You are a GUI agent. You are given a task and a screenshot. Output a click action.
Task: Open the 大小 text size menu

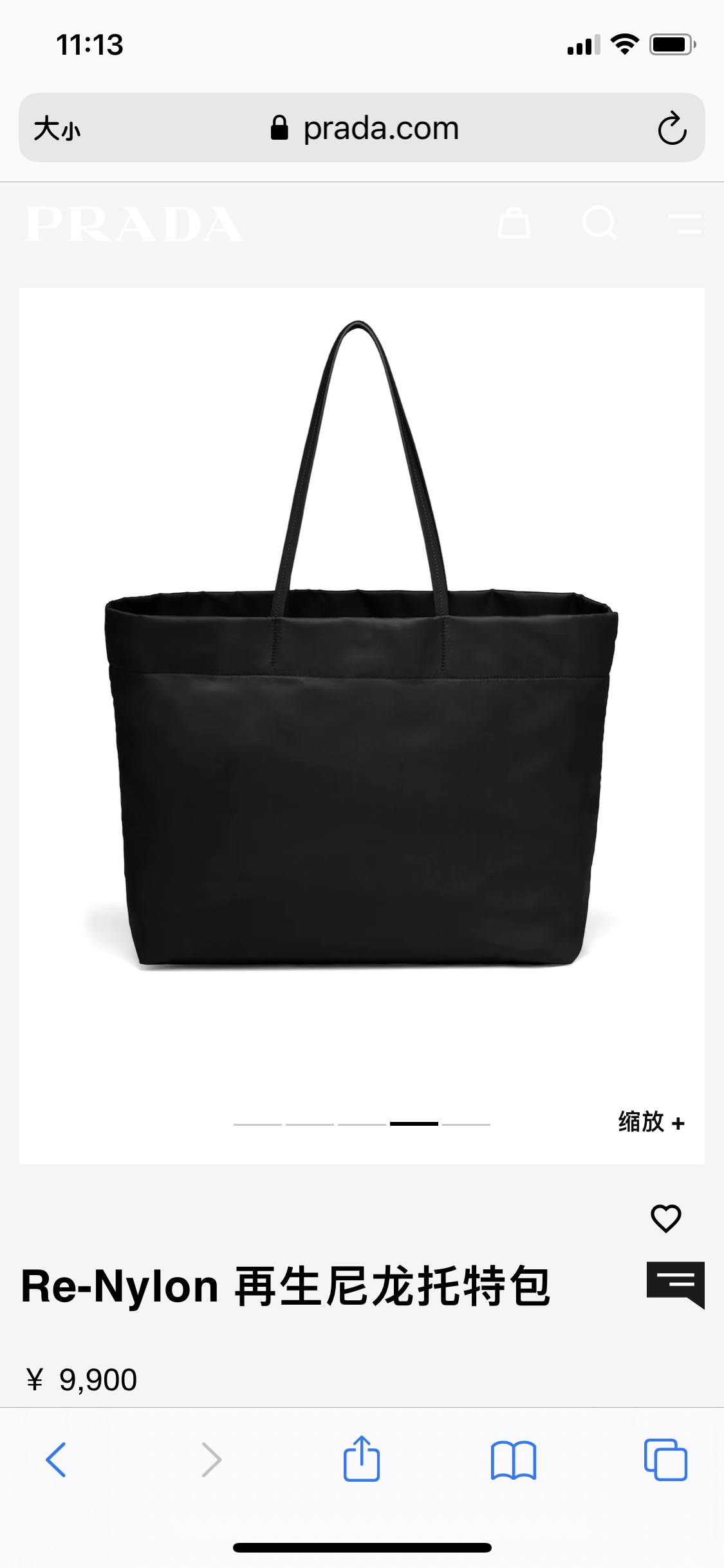click(x=57, y=128)
